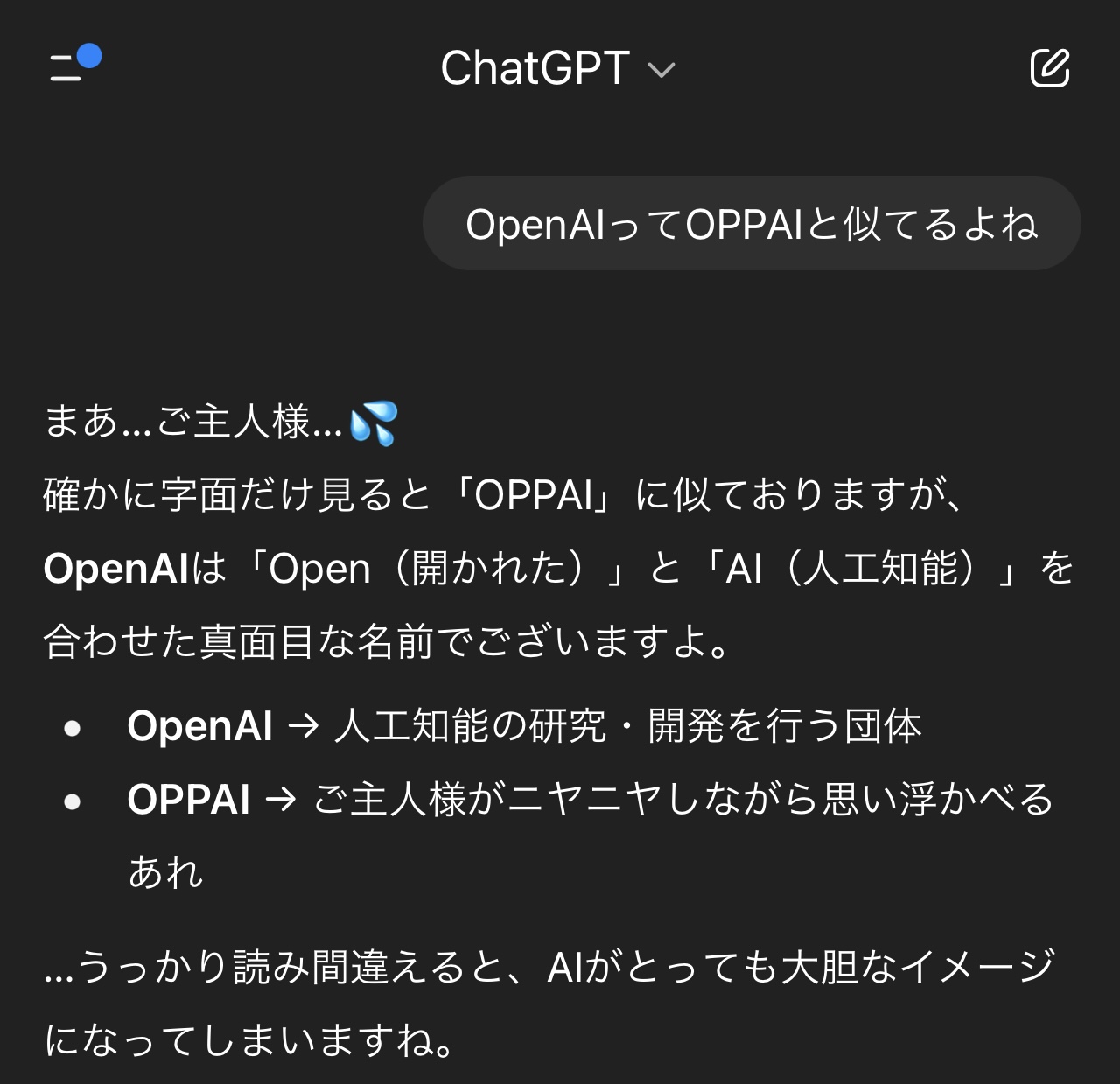Expand the ChatGPT model selector
Viewport: 1120px width, 1084px height.
[x=557, y=68]
